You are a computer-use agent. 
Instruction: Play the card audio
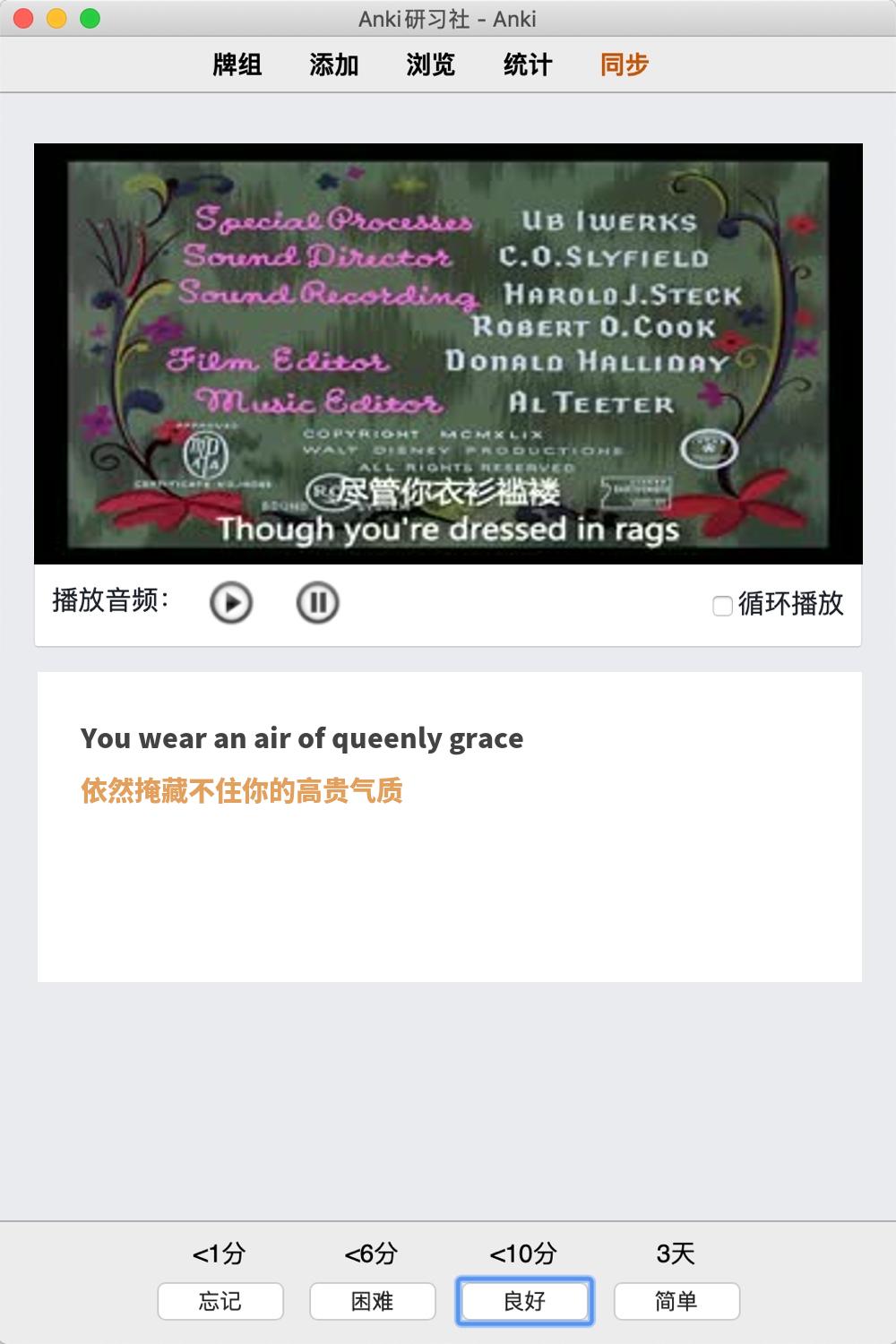coord(231,602)
